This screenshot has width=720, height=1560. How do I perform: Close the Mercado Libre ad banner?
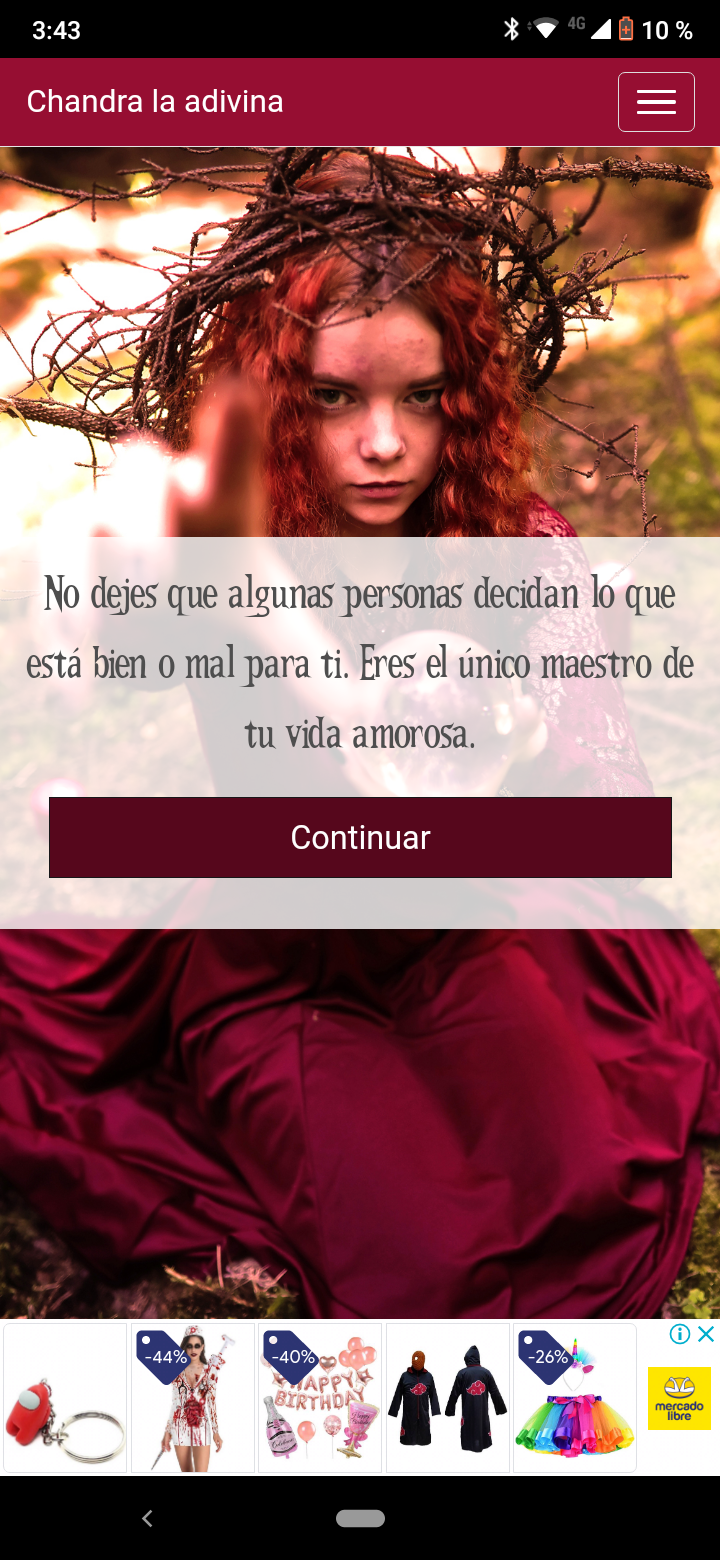click(706, 1334)
